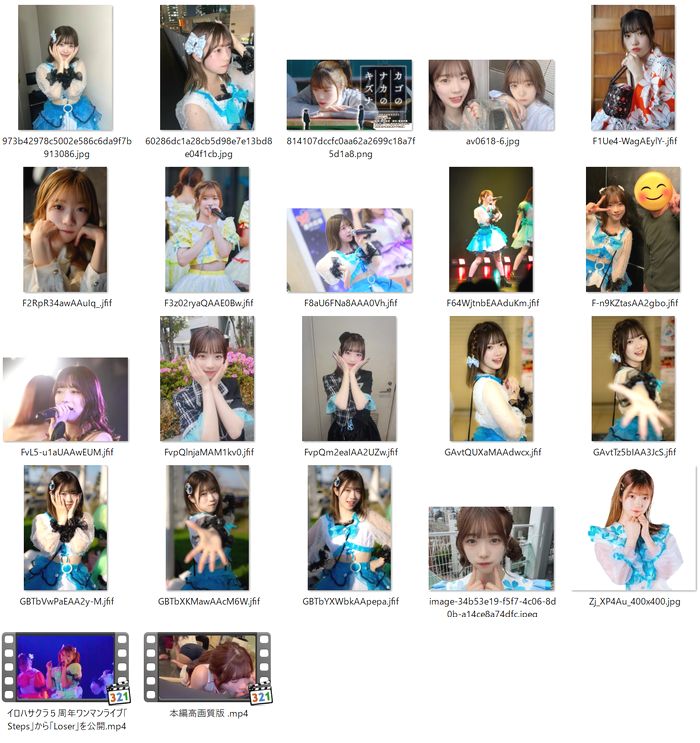Select file F2RpR34awAAuIq_.jfif
700x743 pixels.
[x=65, y=229]
